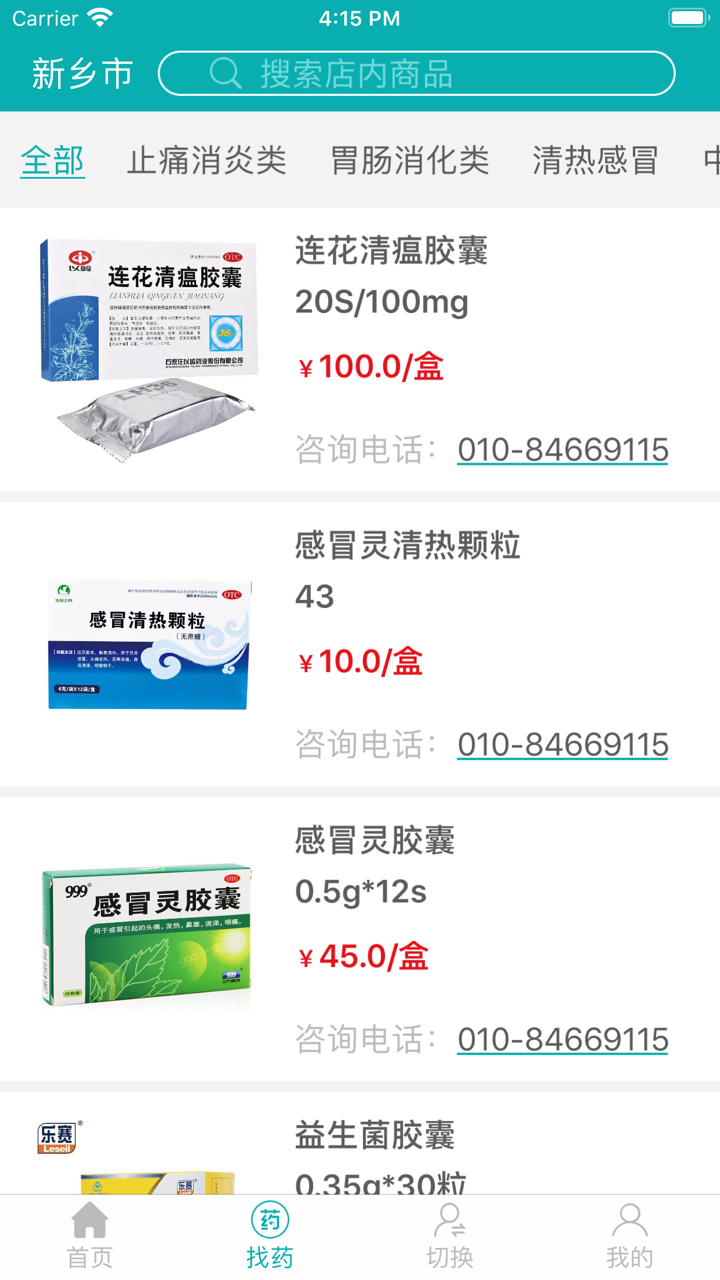Tap the Wi-Fi icon in the status bar
720x1280 pixels.
coord(97,16)
